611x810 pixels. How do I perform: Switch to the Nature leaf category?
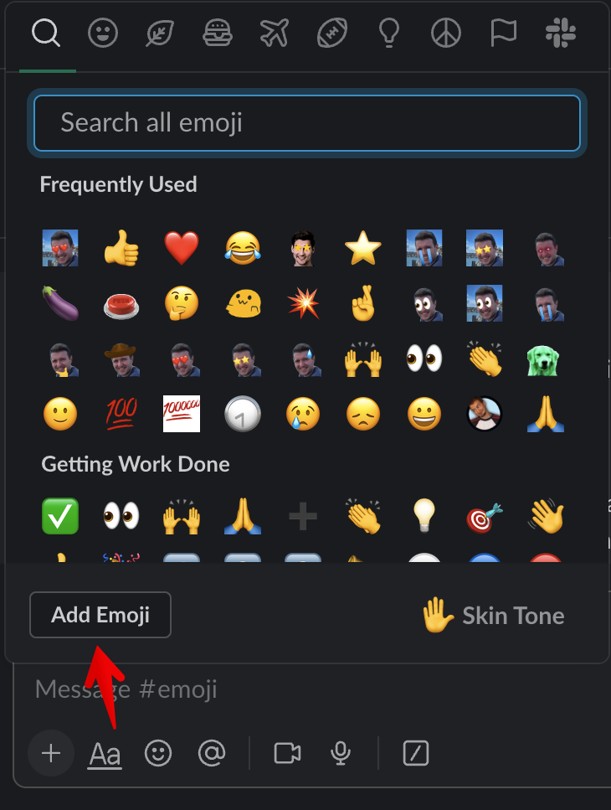point(159,34)
